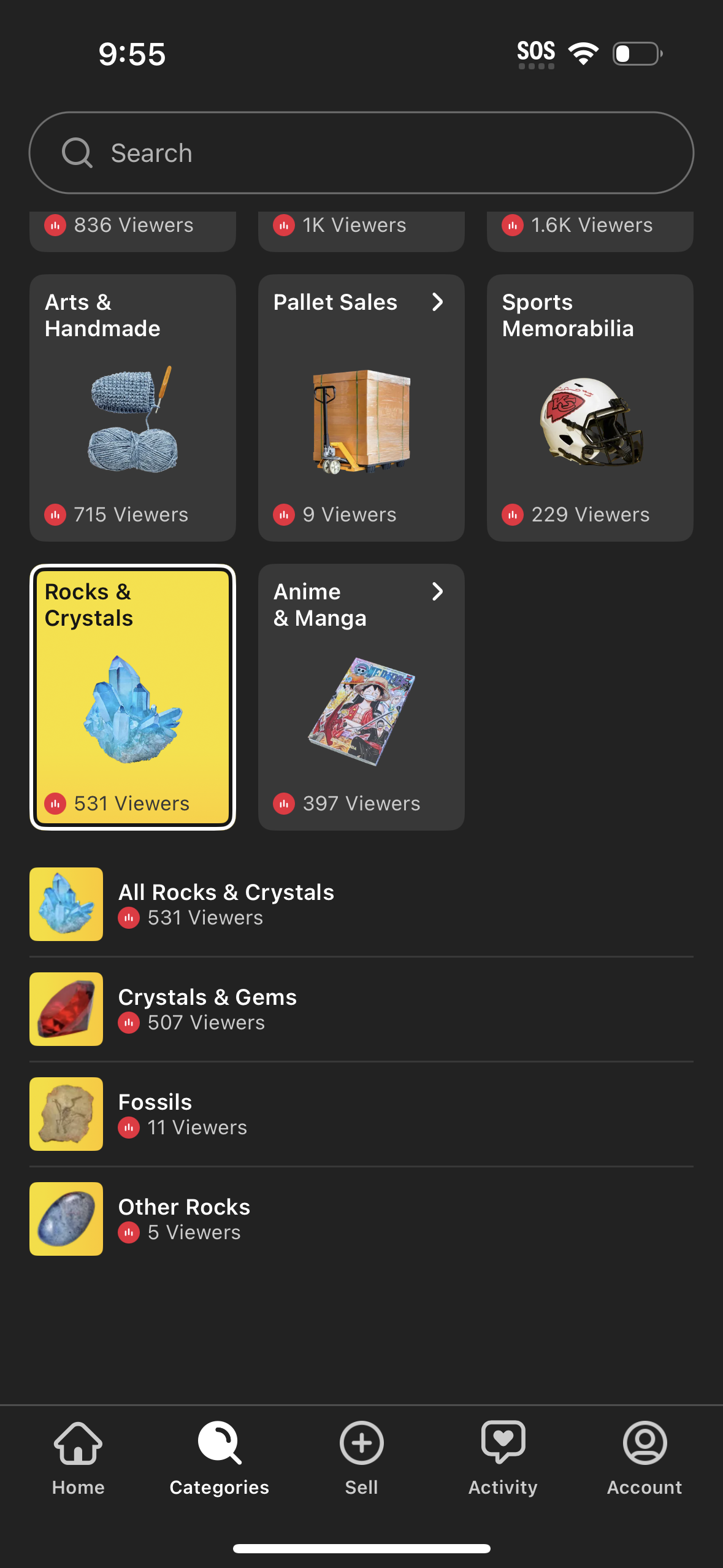This screenshot has height=1568, width=723.
Task: Tap the red gem icon beside Crystals & Gems
Action: click(x=66, y=1009)
